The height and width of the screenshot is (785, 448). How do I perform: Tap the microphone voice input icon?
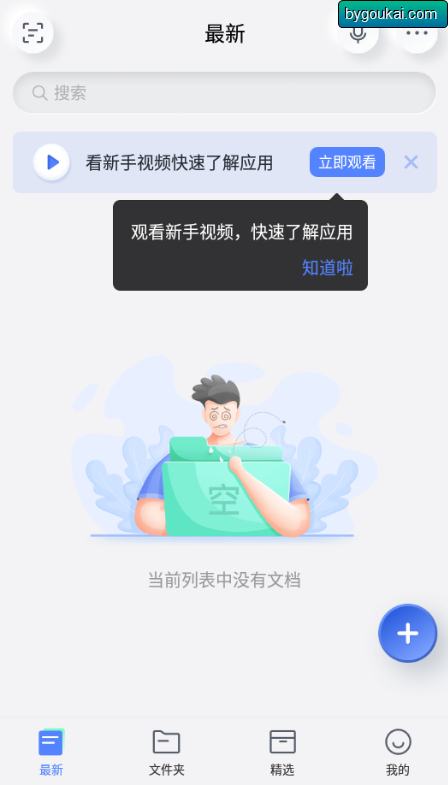coord(357,34)
